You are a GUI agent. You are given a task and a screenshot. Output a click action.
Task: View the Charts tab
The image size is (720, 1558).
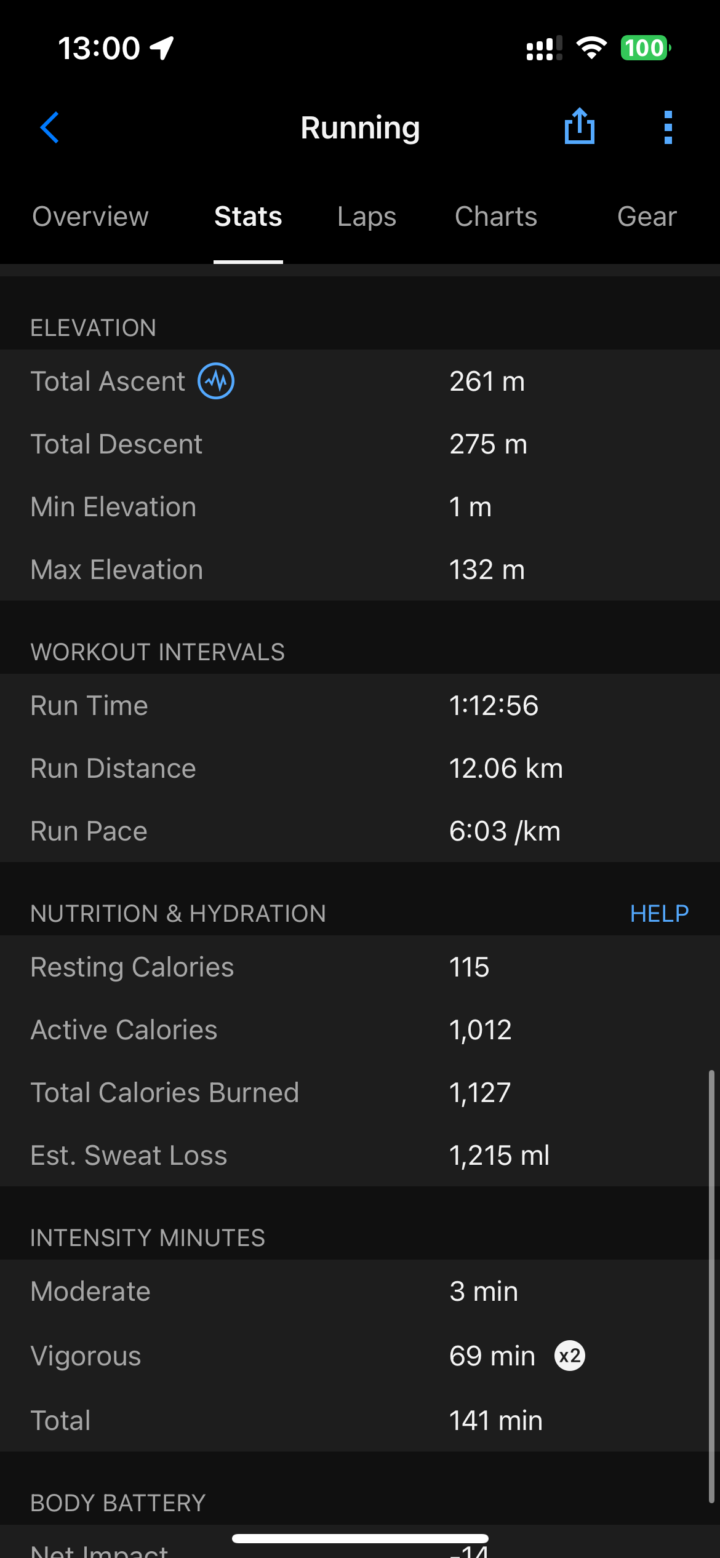[496, 217]
